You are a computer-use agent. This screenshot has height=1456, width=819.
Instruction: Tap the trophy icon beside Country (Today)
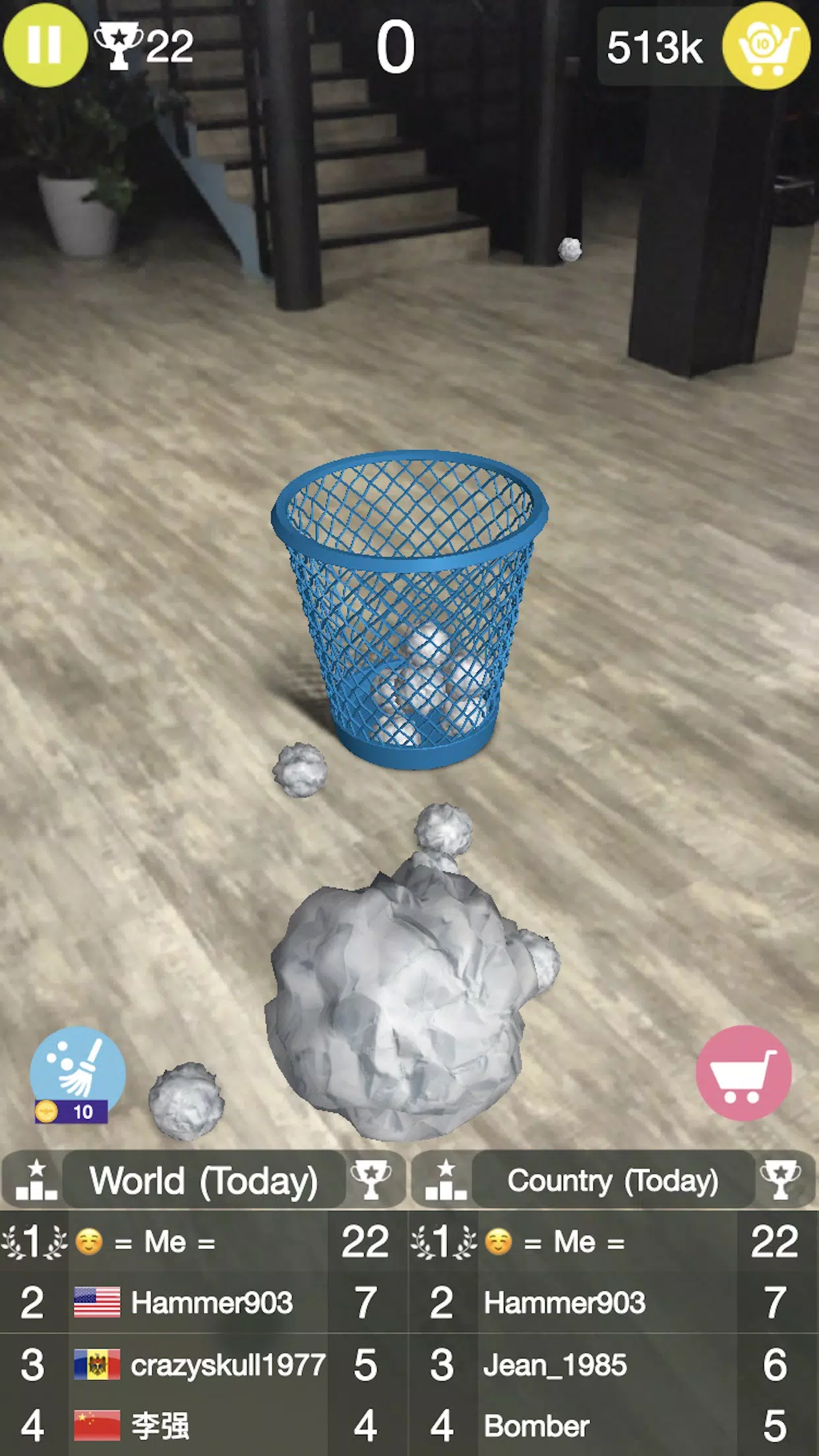tap(780, 1181)
